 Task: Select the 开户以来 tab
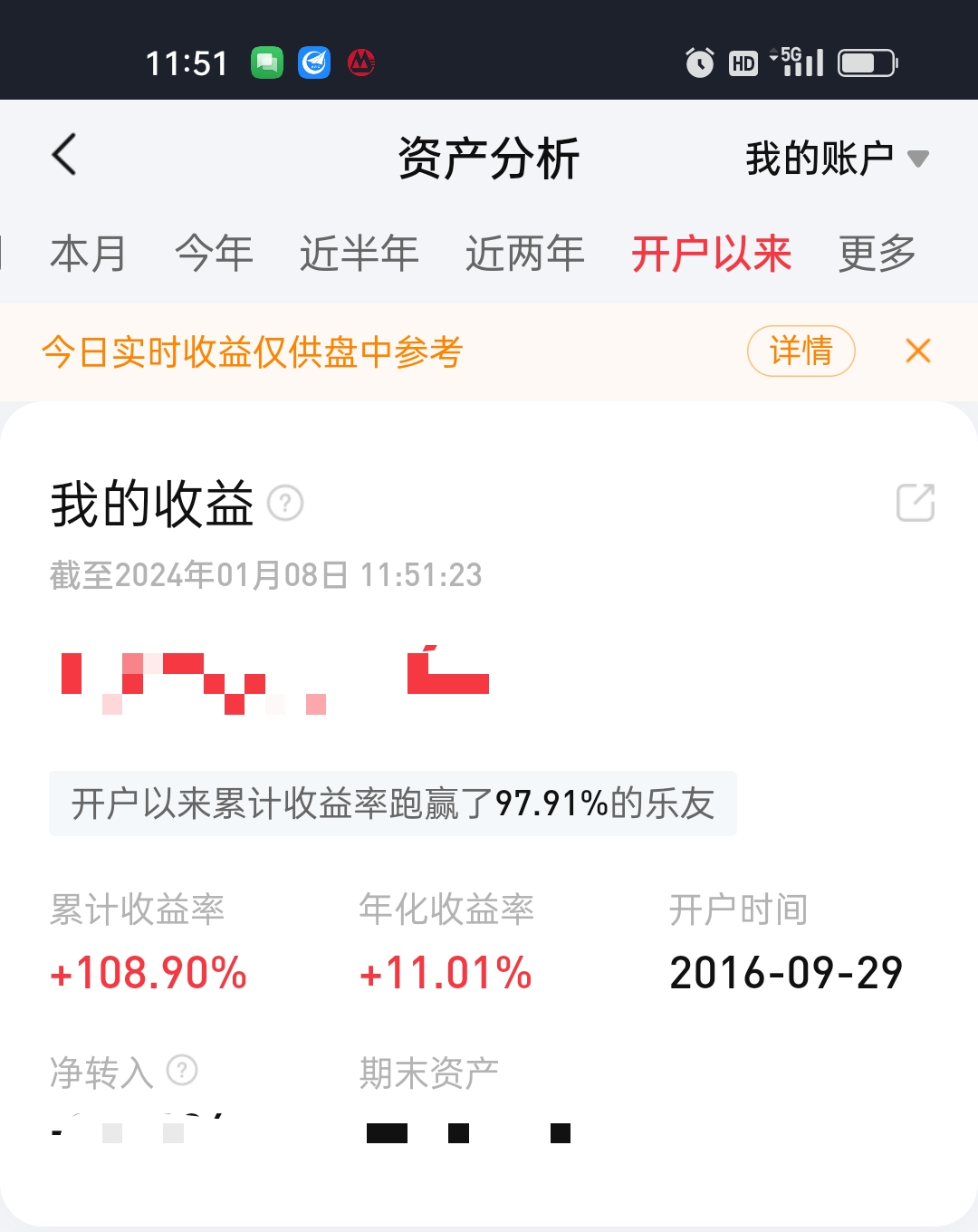(711, 254)
